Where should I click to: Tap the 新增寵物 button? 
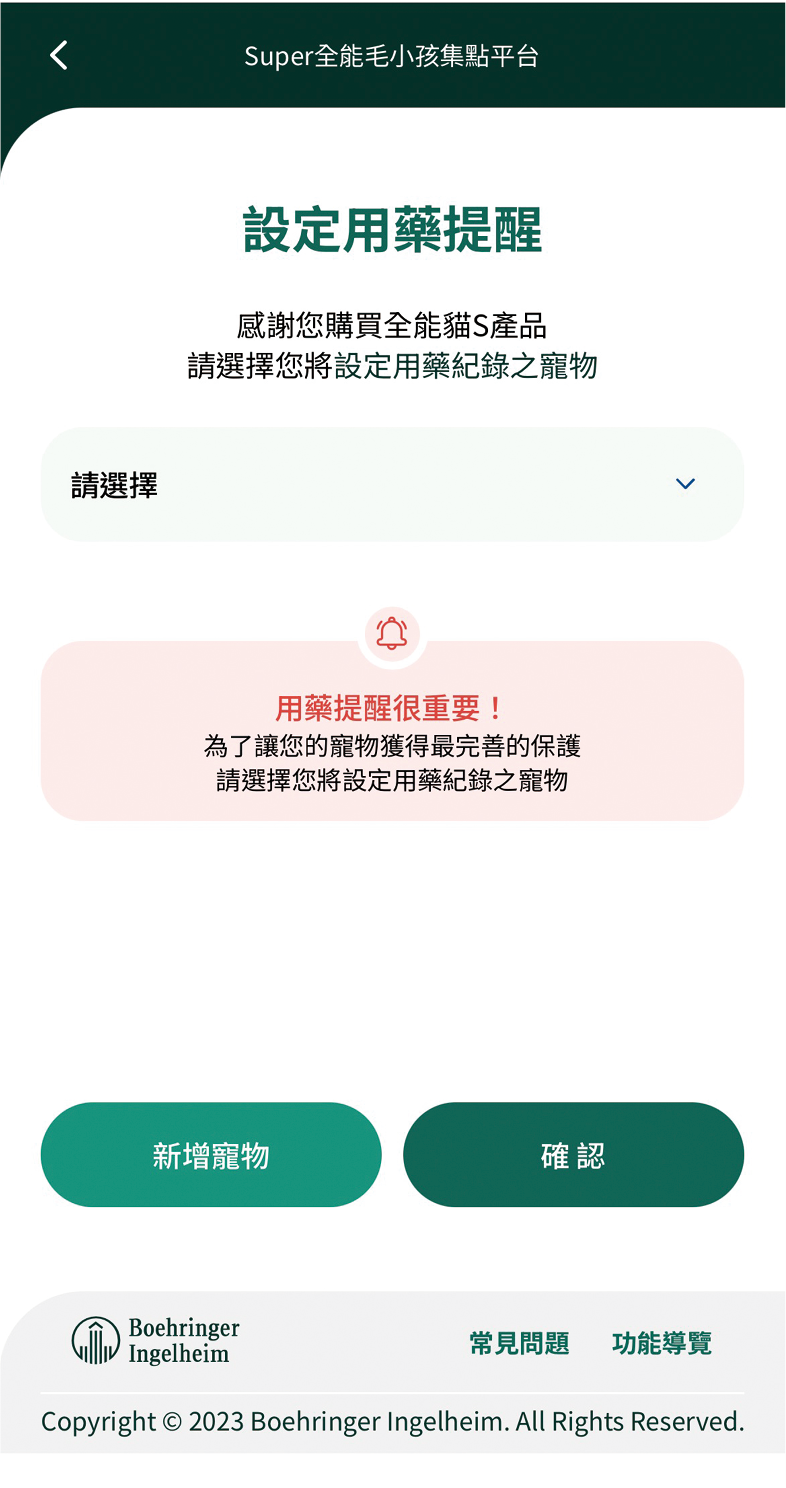(211, 1155)
